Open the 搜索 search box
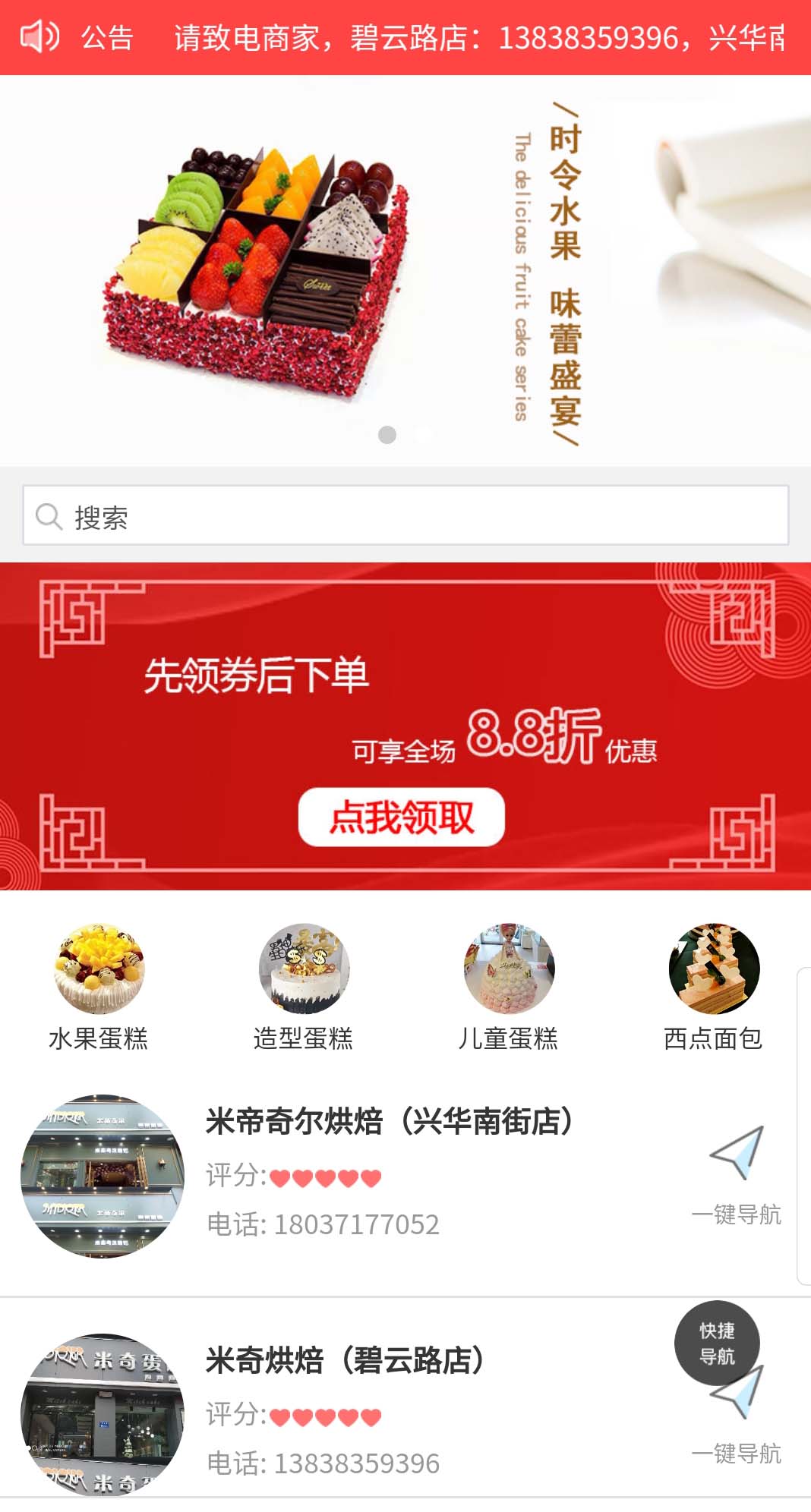811x1512 pixels. [x=405, y=516]
